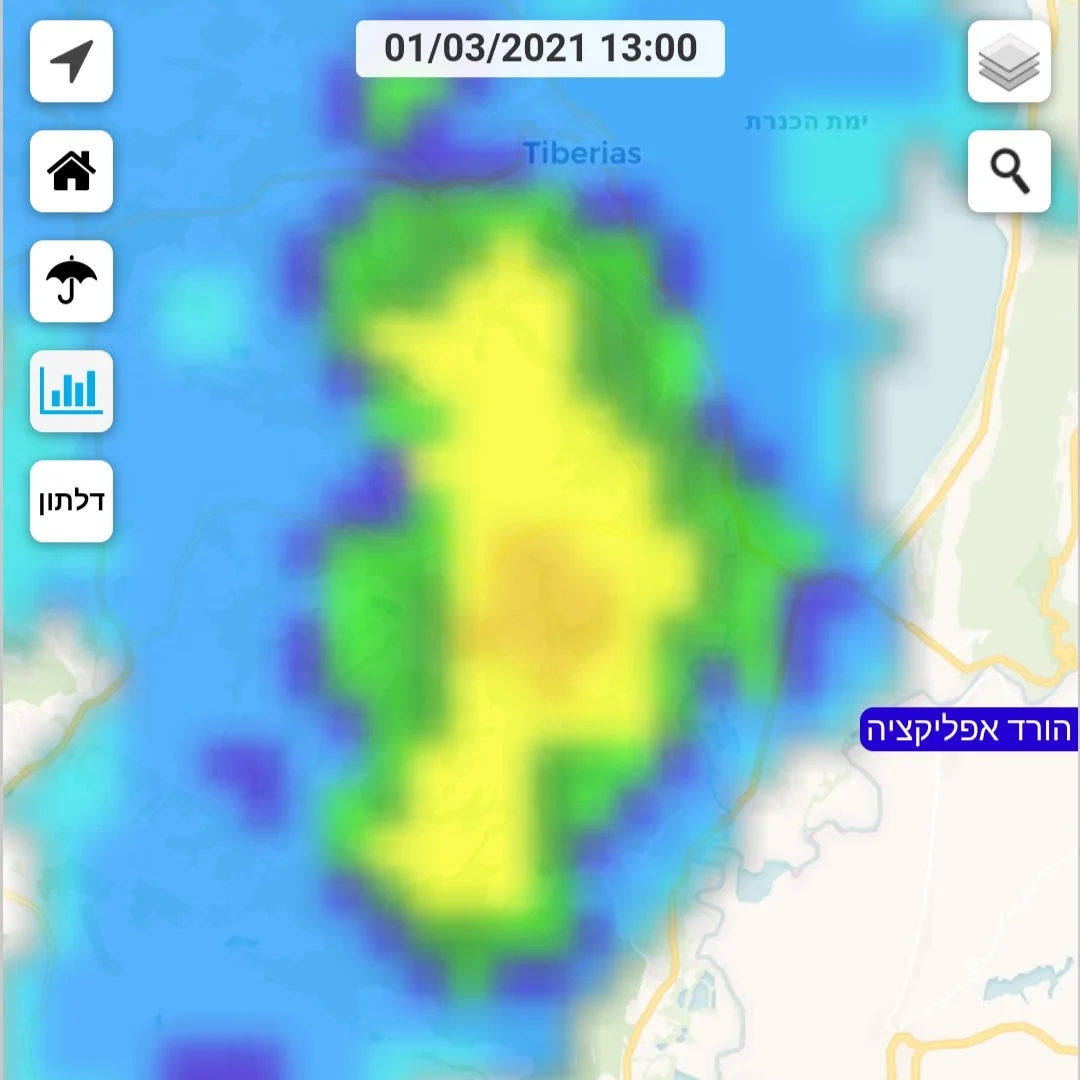Viewport: 1080px width, 1080px height.
Task: Open the bar chart statistics
Action: click(x=71, y=391)
